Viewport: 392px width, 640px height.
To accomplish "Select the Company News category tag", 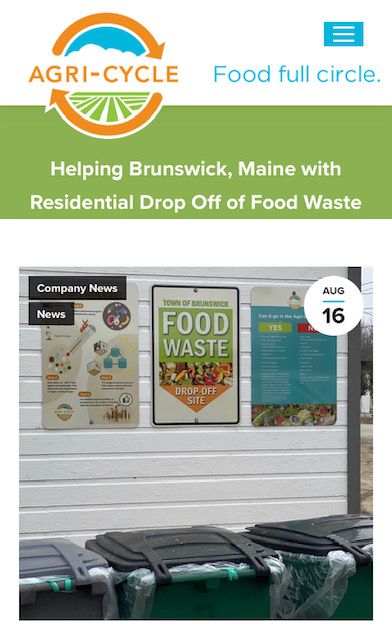I will click(x=77, y=288).
